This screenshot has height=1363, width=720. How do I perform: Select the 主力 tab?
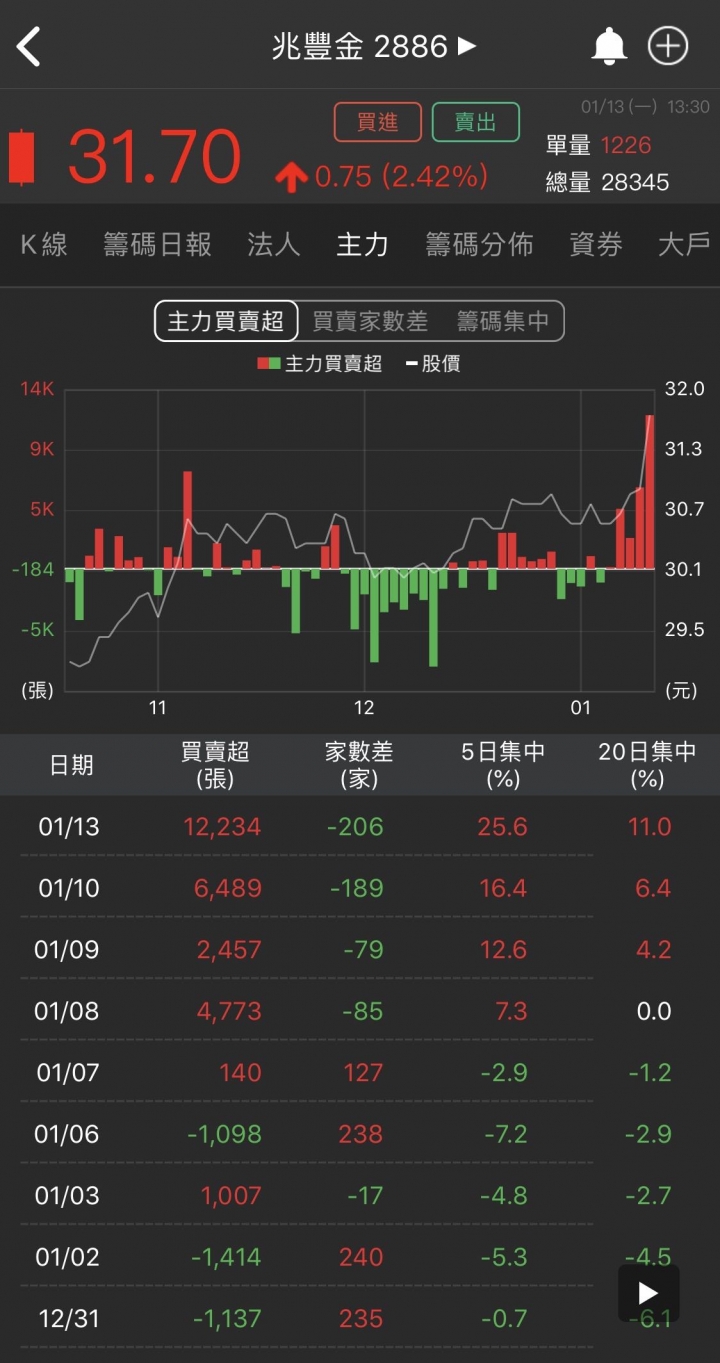coord(362,244)
